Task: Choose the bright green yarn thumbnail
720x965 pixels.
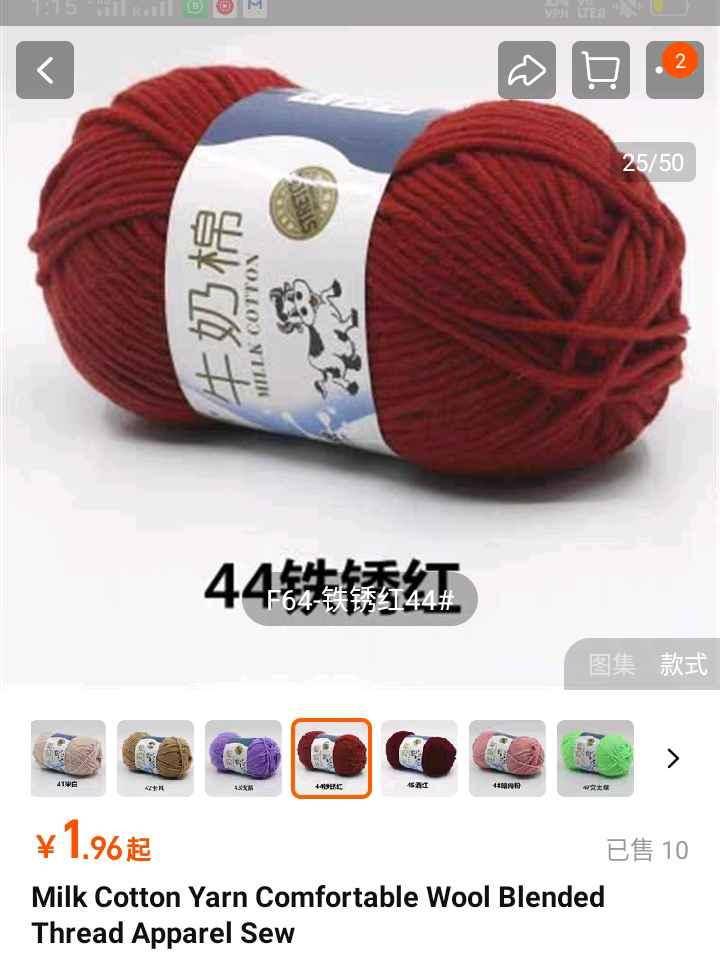Action: [595, 758]
